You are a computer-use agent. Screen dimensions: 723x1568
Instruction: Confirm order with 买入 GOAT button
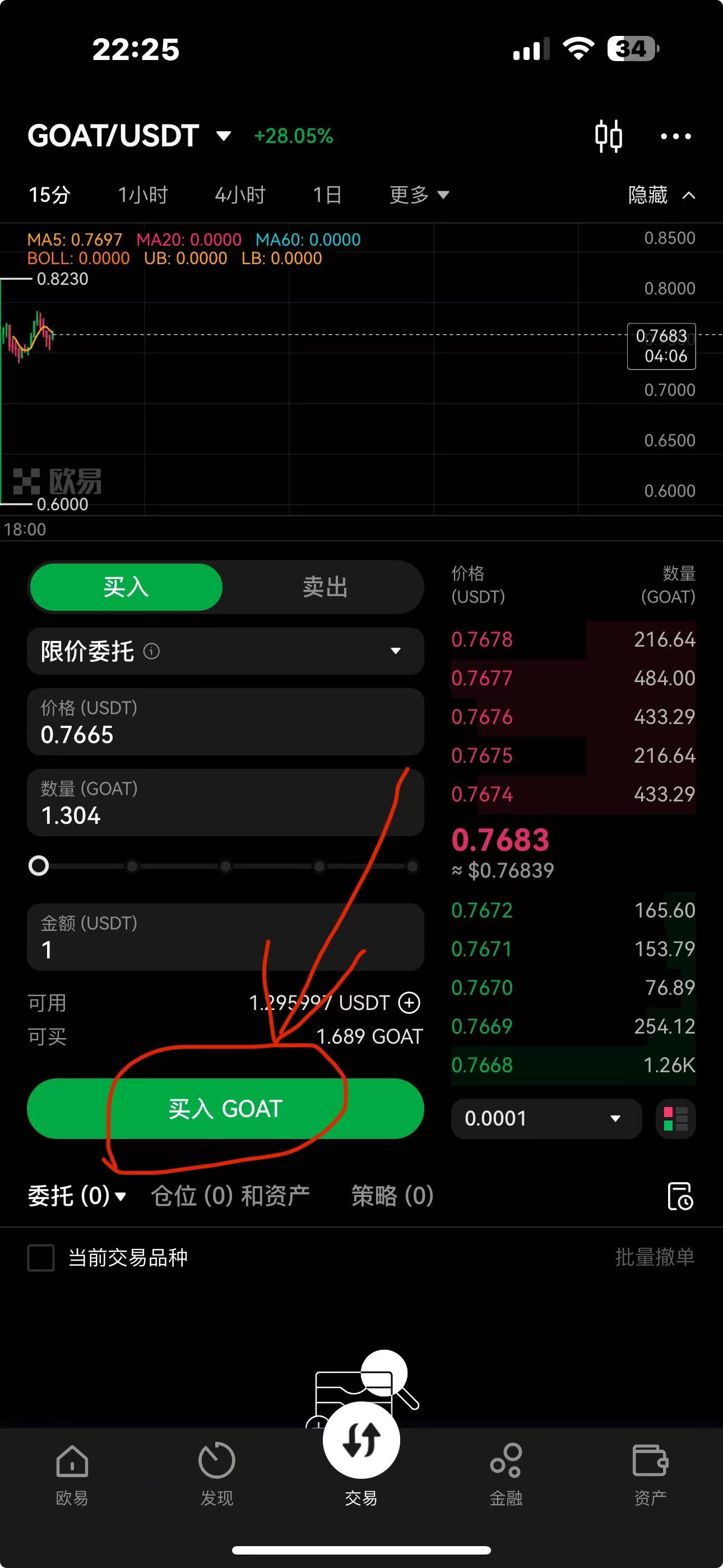(225, 1109)
